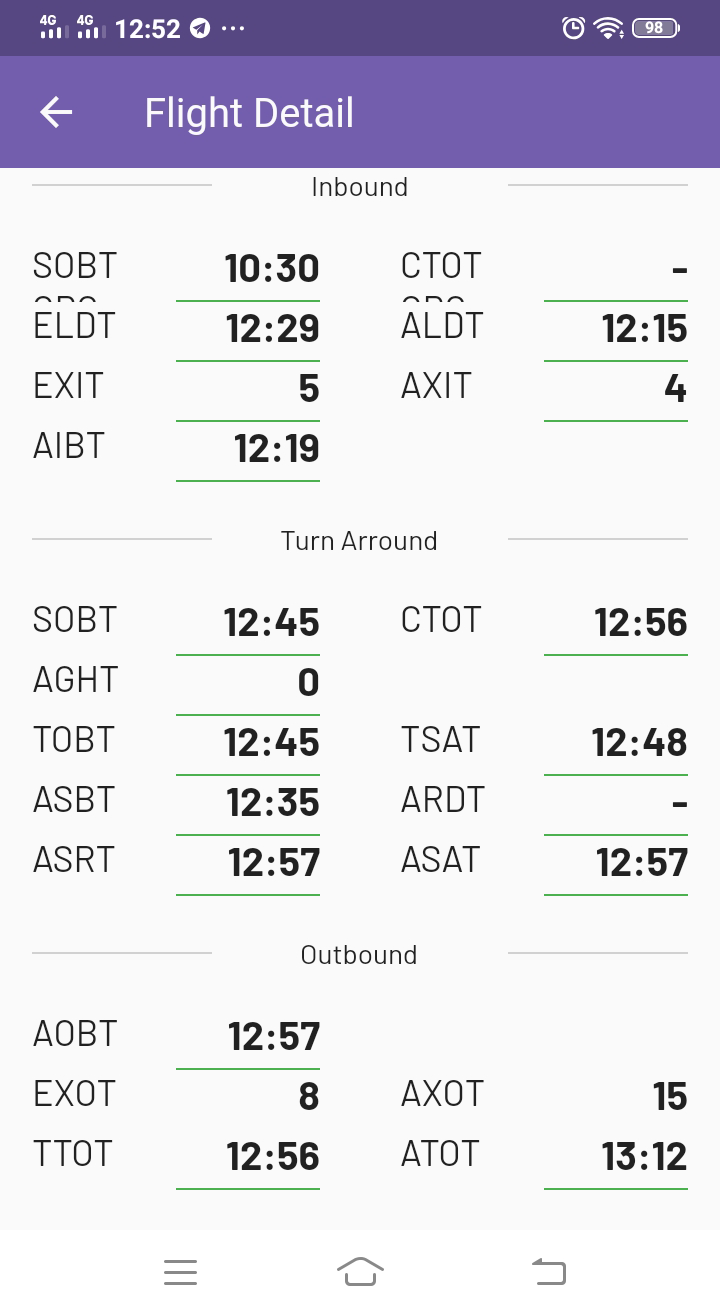Open the recent apps menu button
Screen dimensions: 720x1314
point(180,1272)
